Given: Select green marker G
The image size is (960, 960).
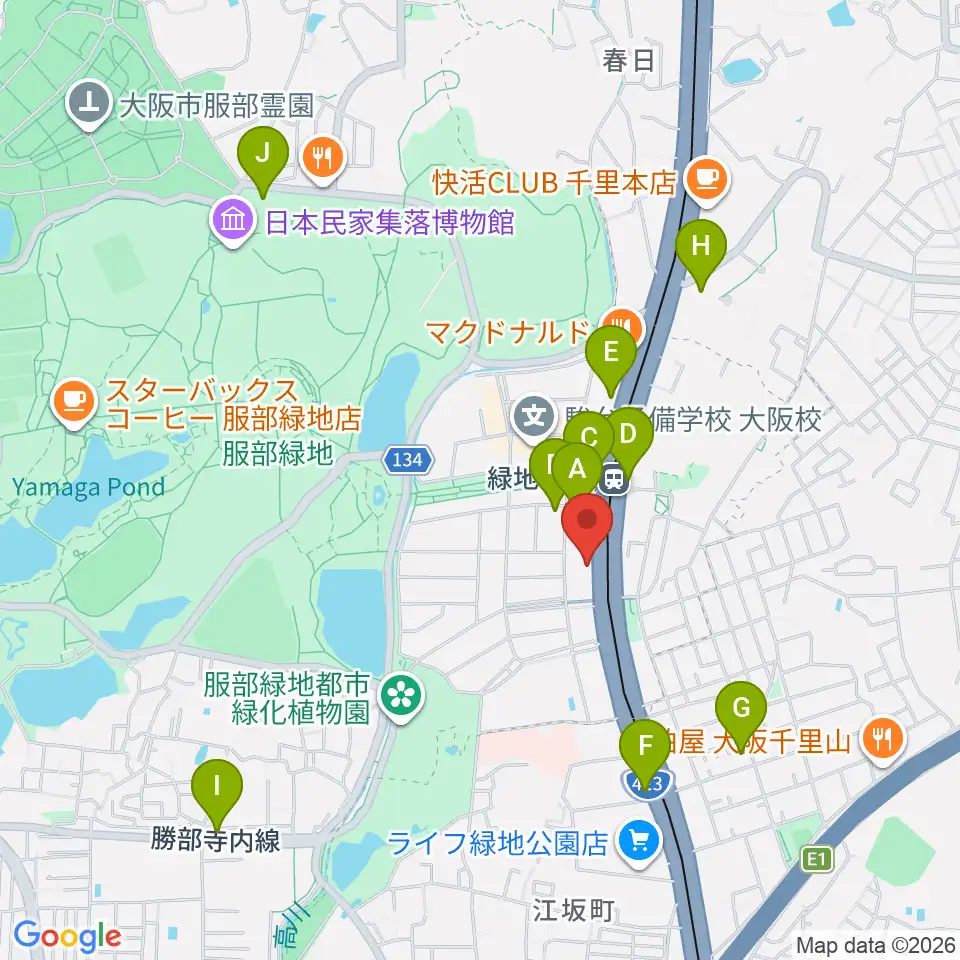Looking at the screenshot, I should pyautogui.click(x=741, y=714).
